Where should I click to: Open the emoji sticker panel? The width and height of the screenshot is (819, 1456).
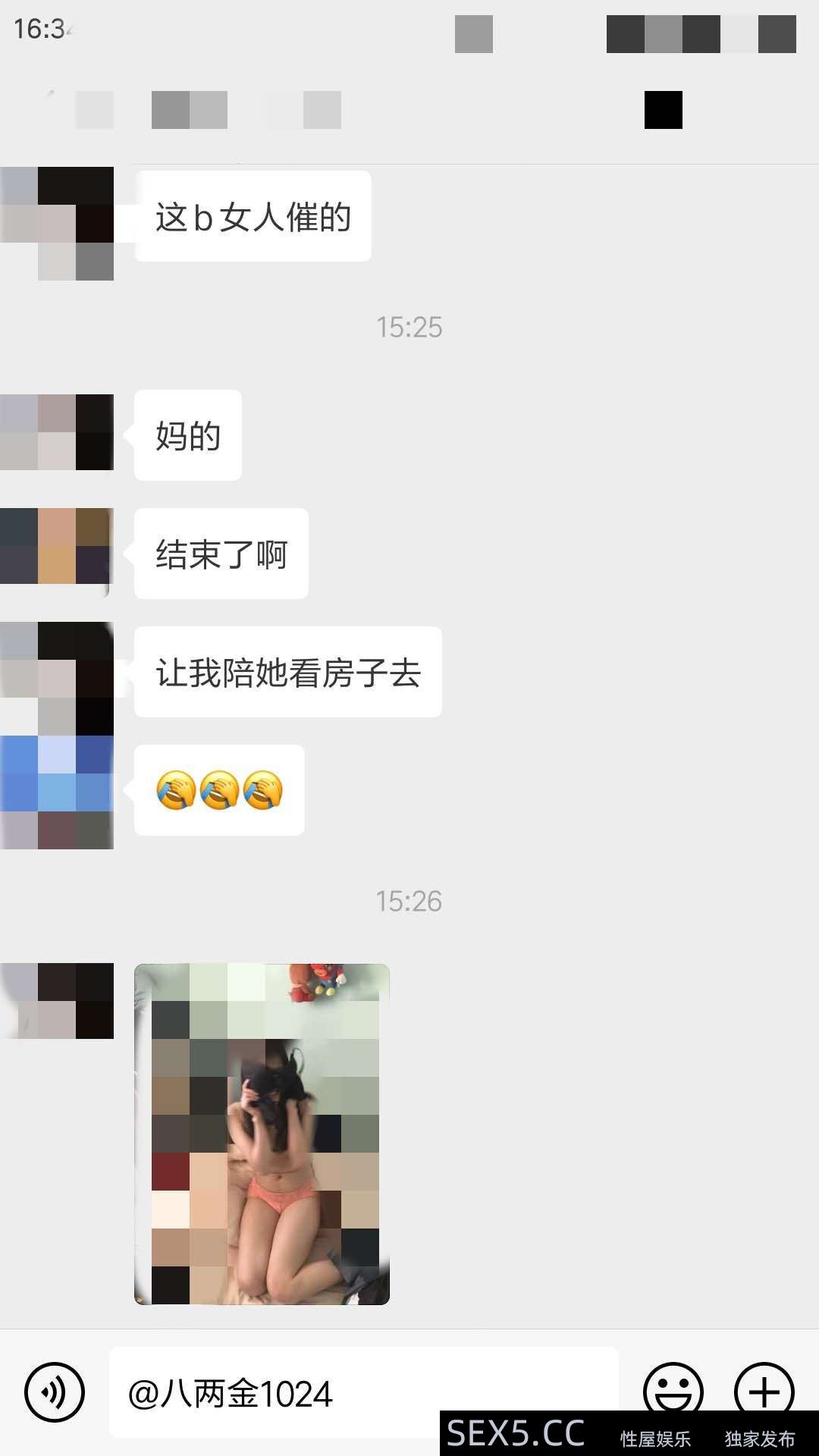point(673,1389)
